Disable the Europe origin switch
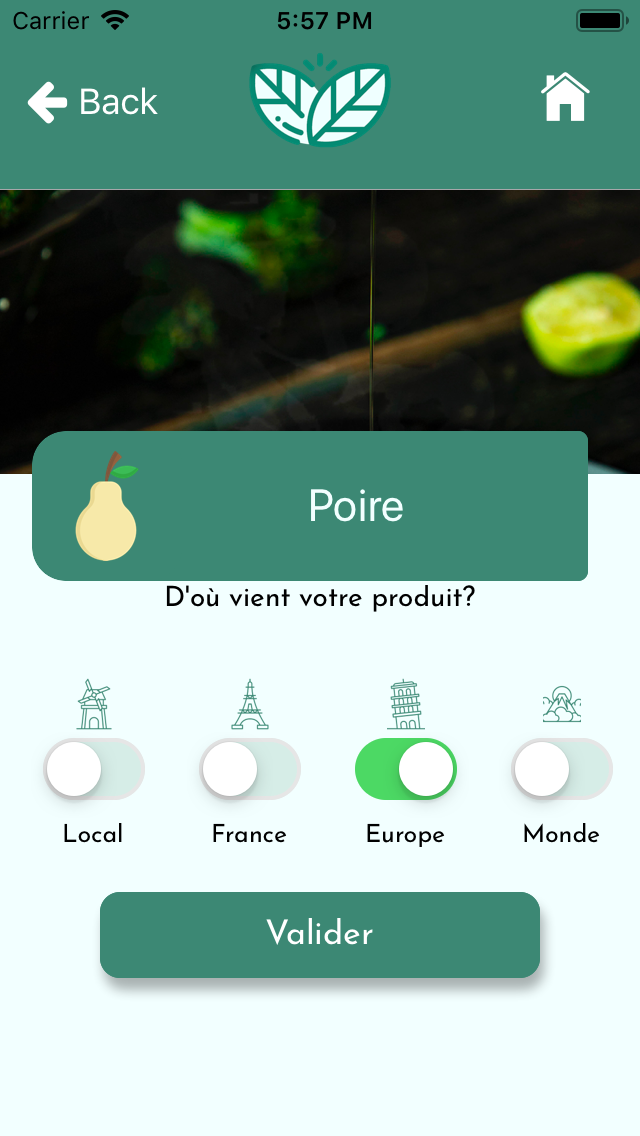 (406, 770)
